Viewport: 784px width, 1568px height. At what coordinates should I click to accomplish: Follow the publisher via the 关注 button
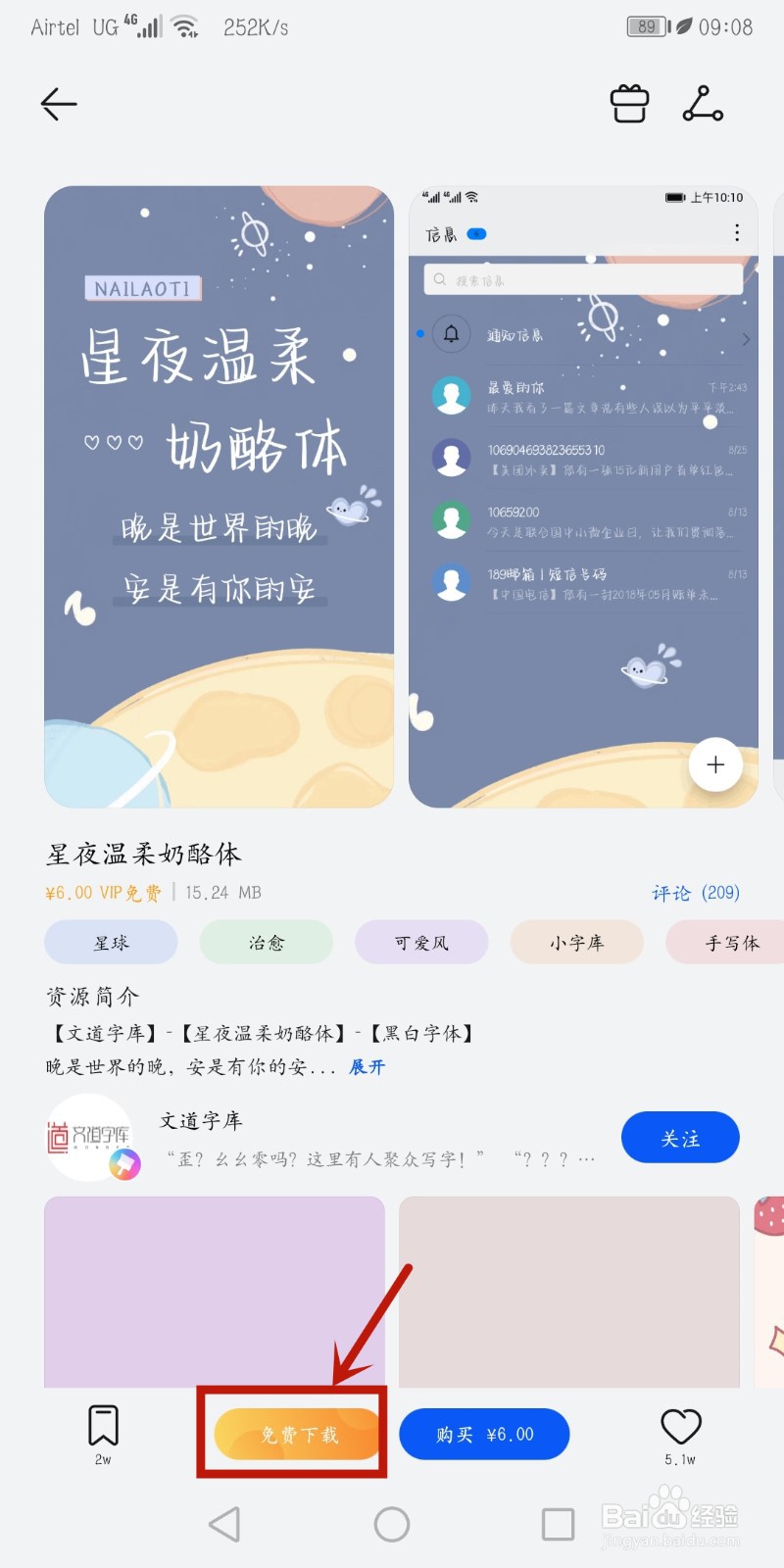(x=680, y=1137)
